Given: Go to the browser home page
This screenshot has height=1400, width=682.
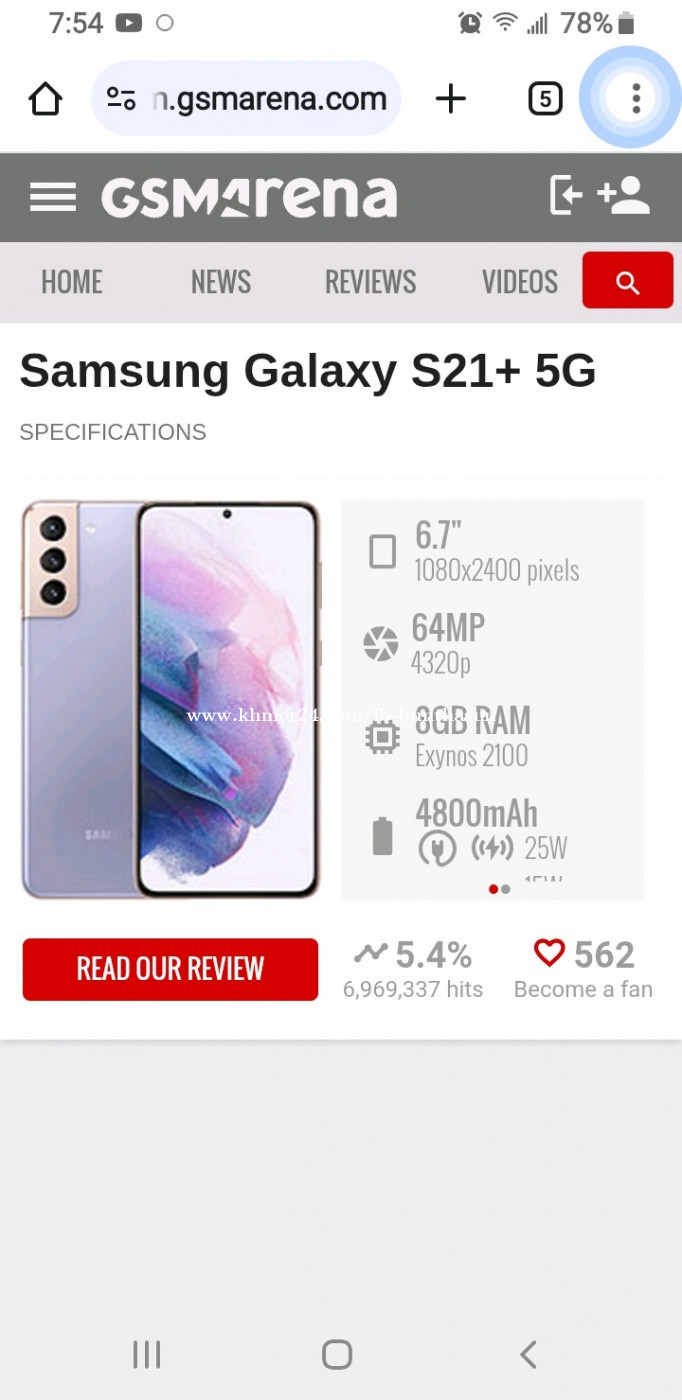Looking at the screenshot, I should coord(46,98).
